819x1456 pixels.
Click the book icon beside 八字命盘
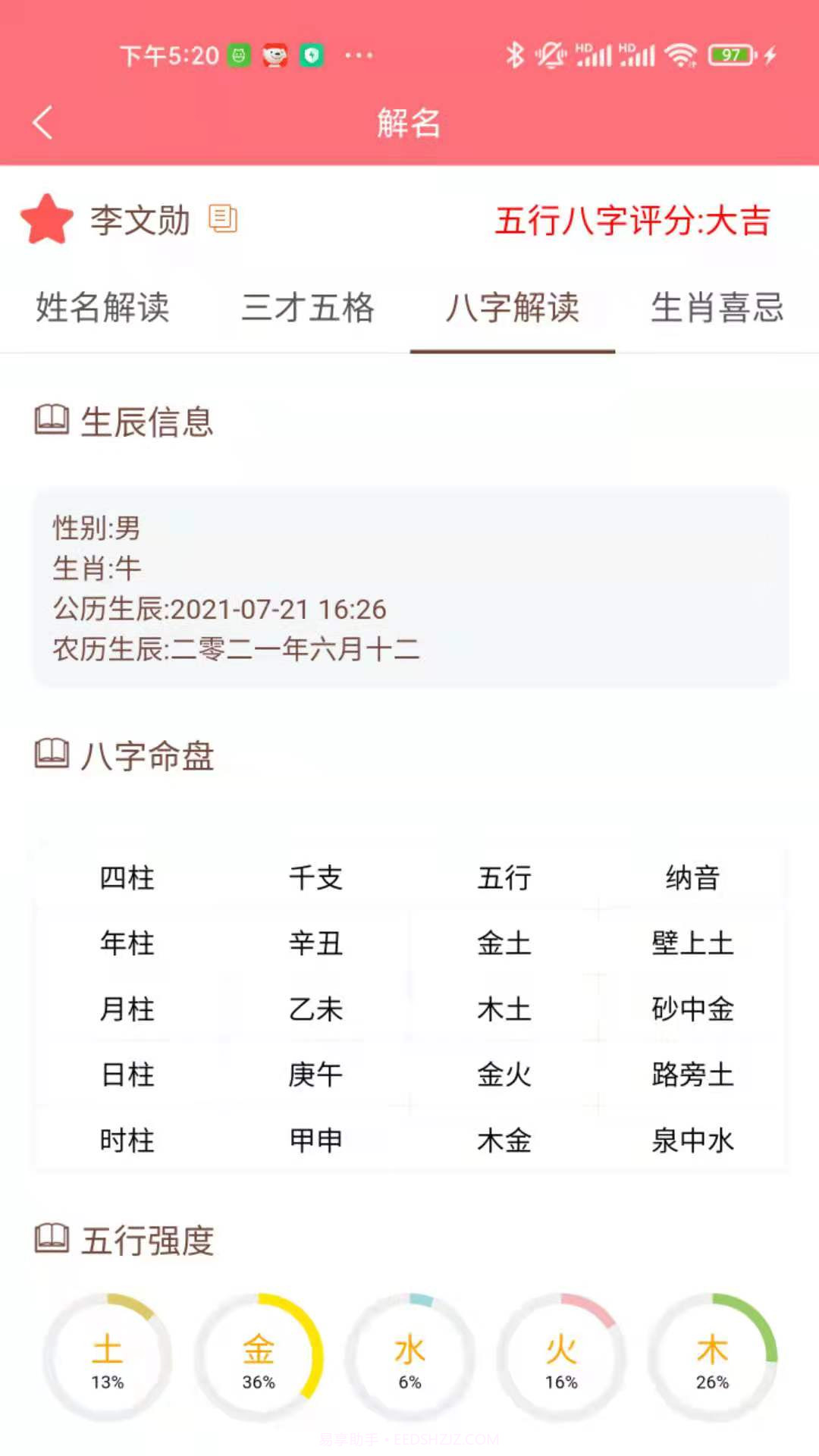(x=51, y=754)
